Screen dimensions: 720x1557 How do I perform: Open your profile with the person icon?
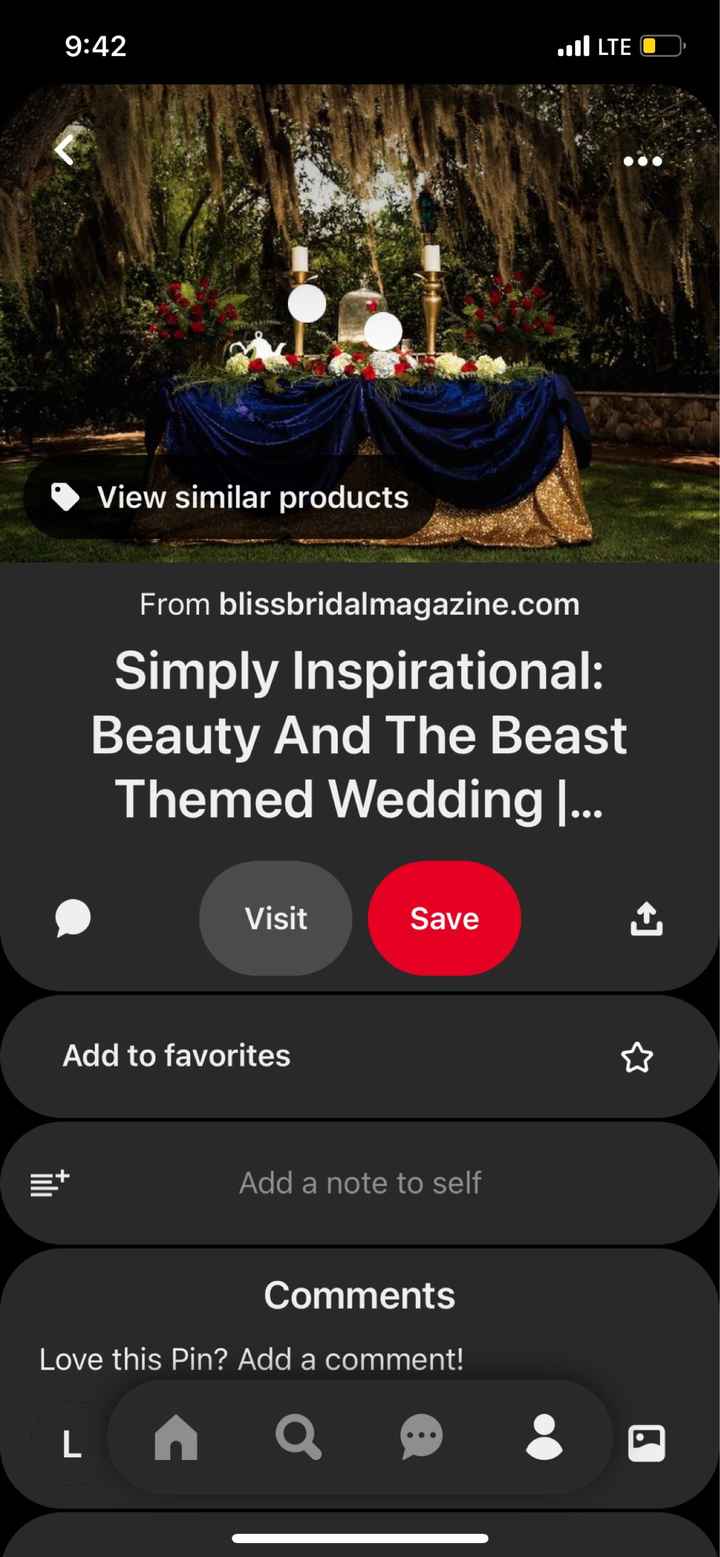click(x=544, y=1439)
